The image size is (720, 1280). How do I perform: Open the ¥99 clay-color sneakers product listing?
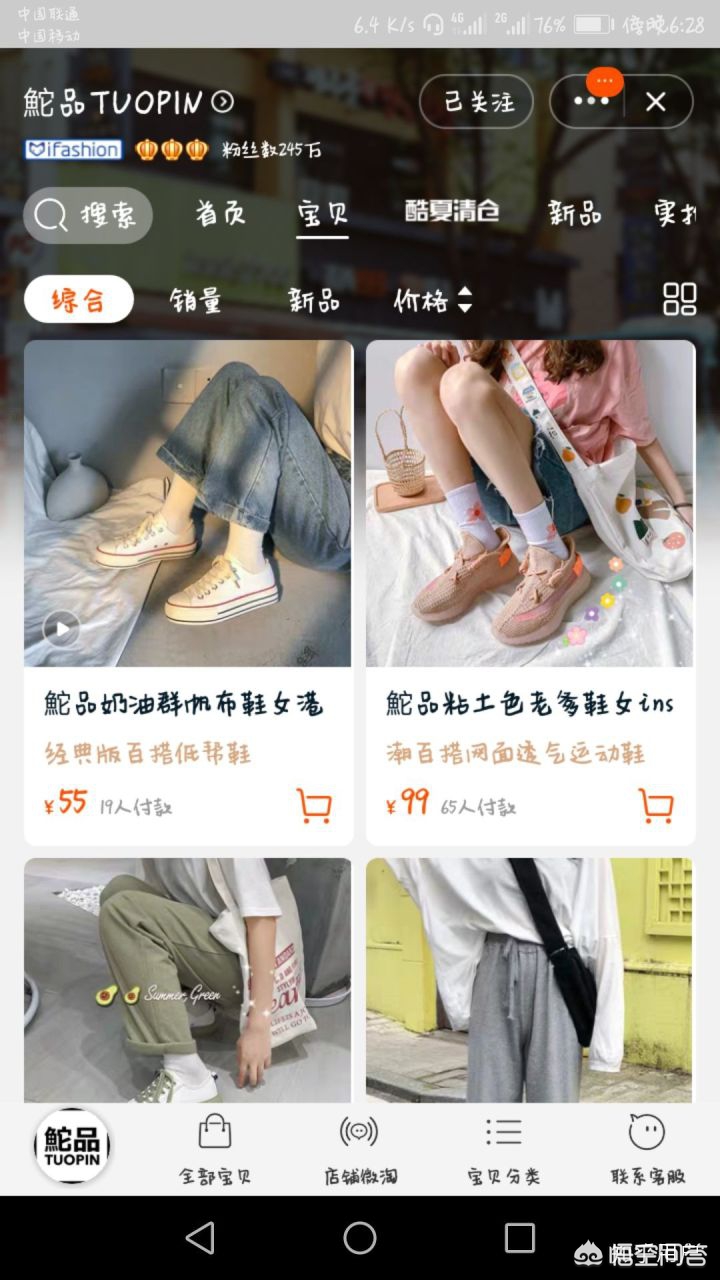pyautogui.click(x=530, y=500)
